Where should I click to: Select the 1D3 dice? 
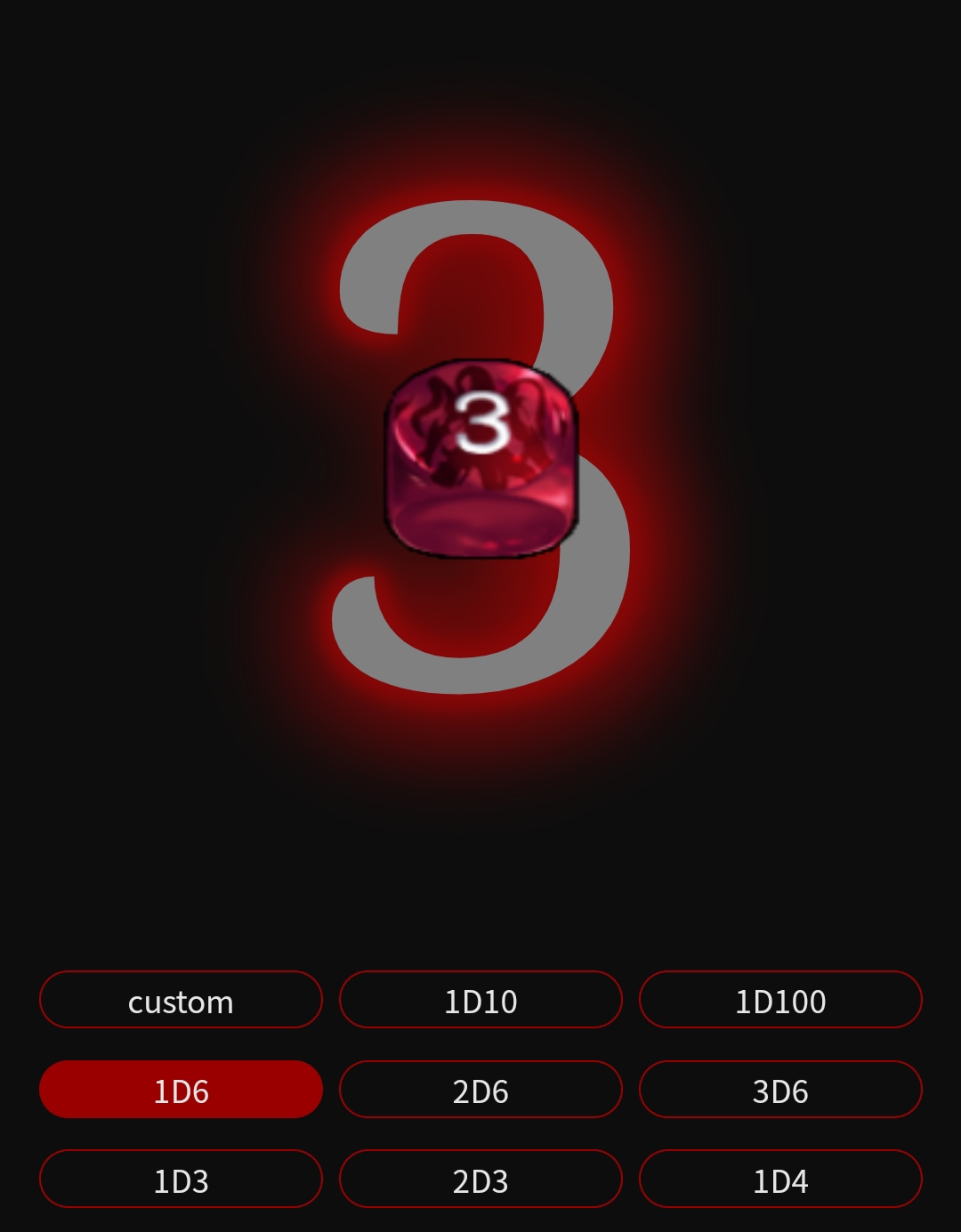tap(181, 1180)
